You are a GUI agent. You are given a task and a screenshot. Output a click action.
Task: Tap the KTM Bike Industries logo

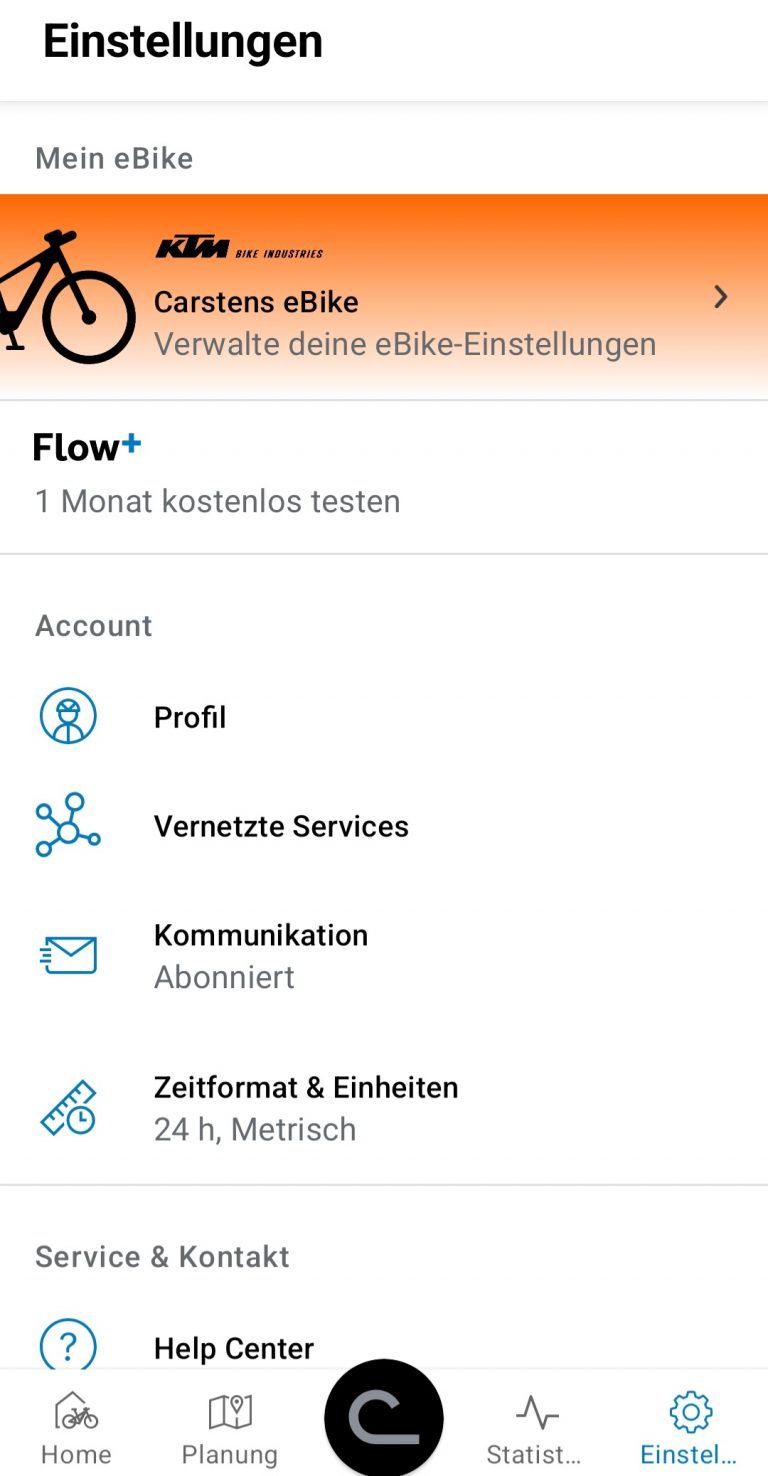pyautogui.click(x=240, y=248)
